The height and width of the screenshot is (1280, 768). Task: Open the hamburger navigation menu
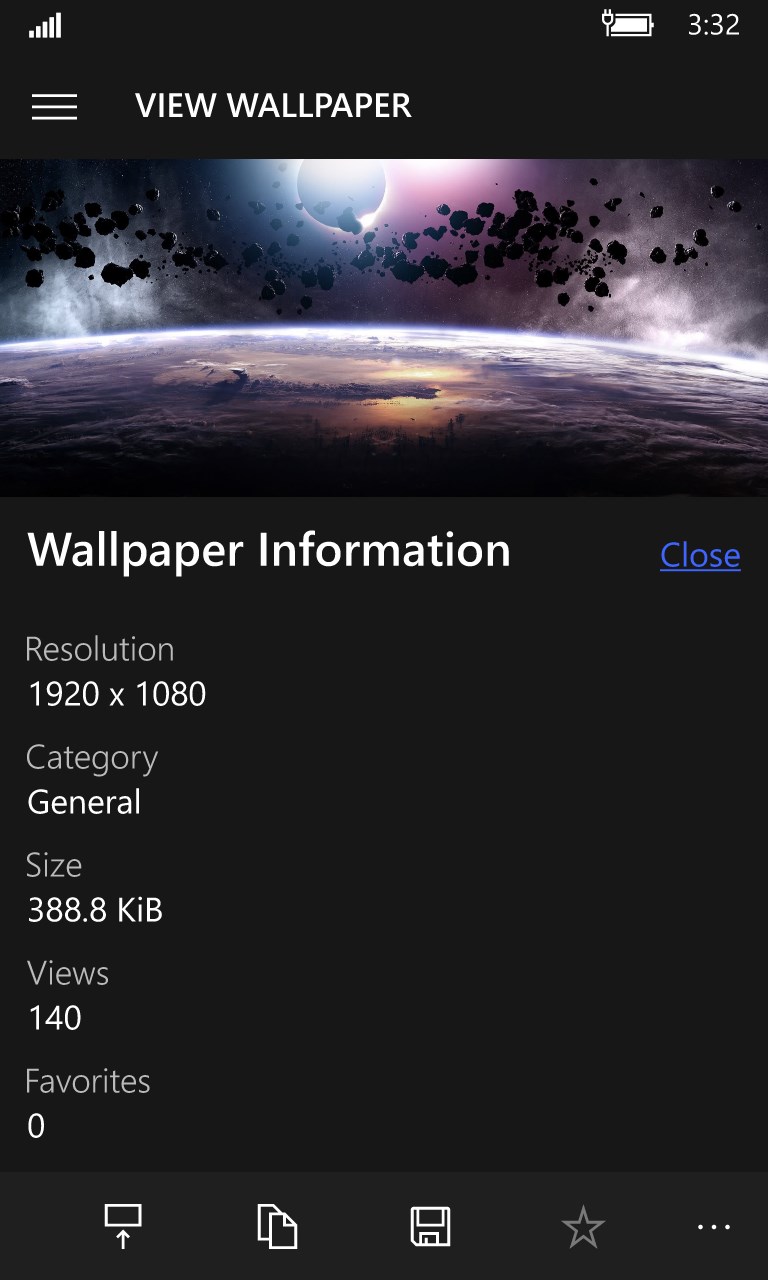[x=54, y=105]
